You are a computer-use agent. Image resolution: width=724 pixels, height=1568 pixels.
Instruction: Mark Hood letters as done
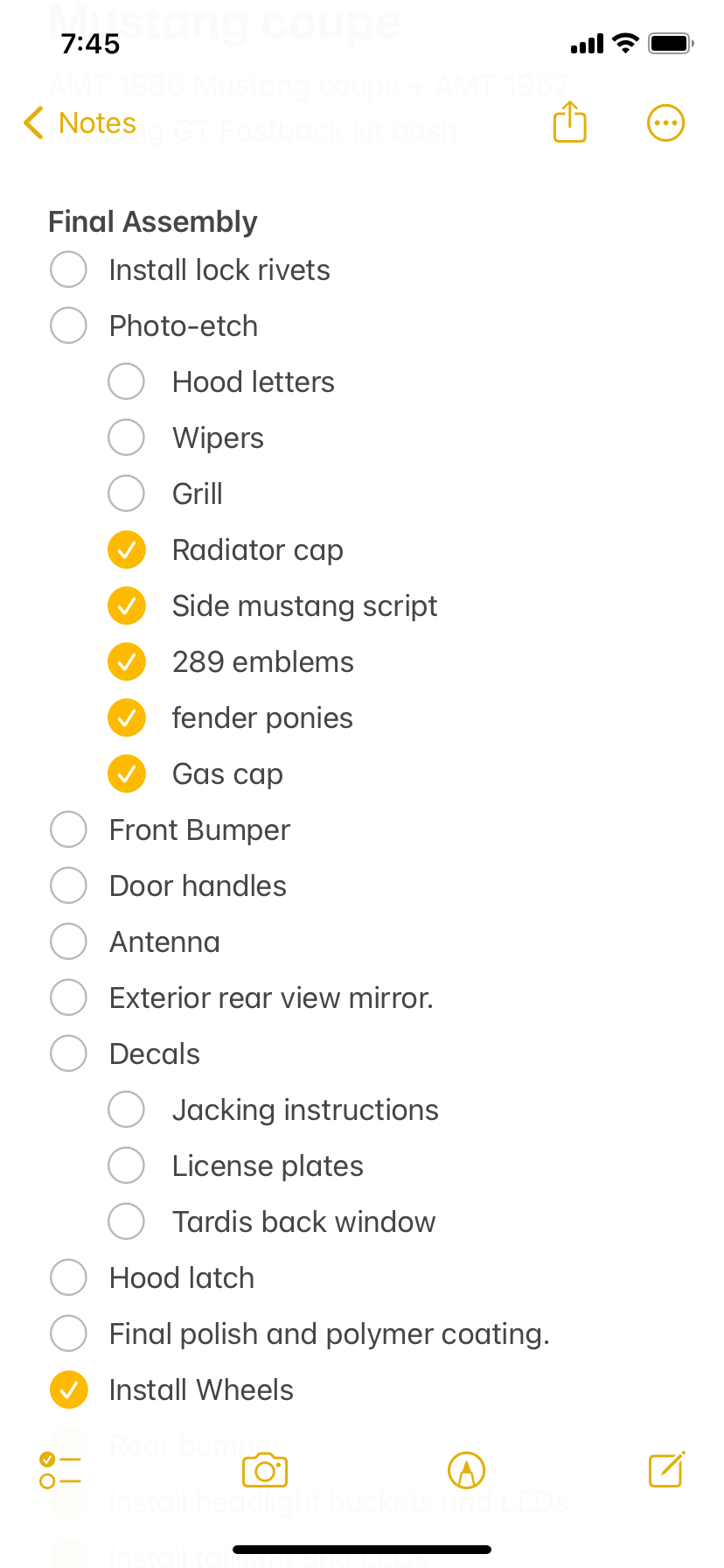point(126,381)
